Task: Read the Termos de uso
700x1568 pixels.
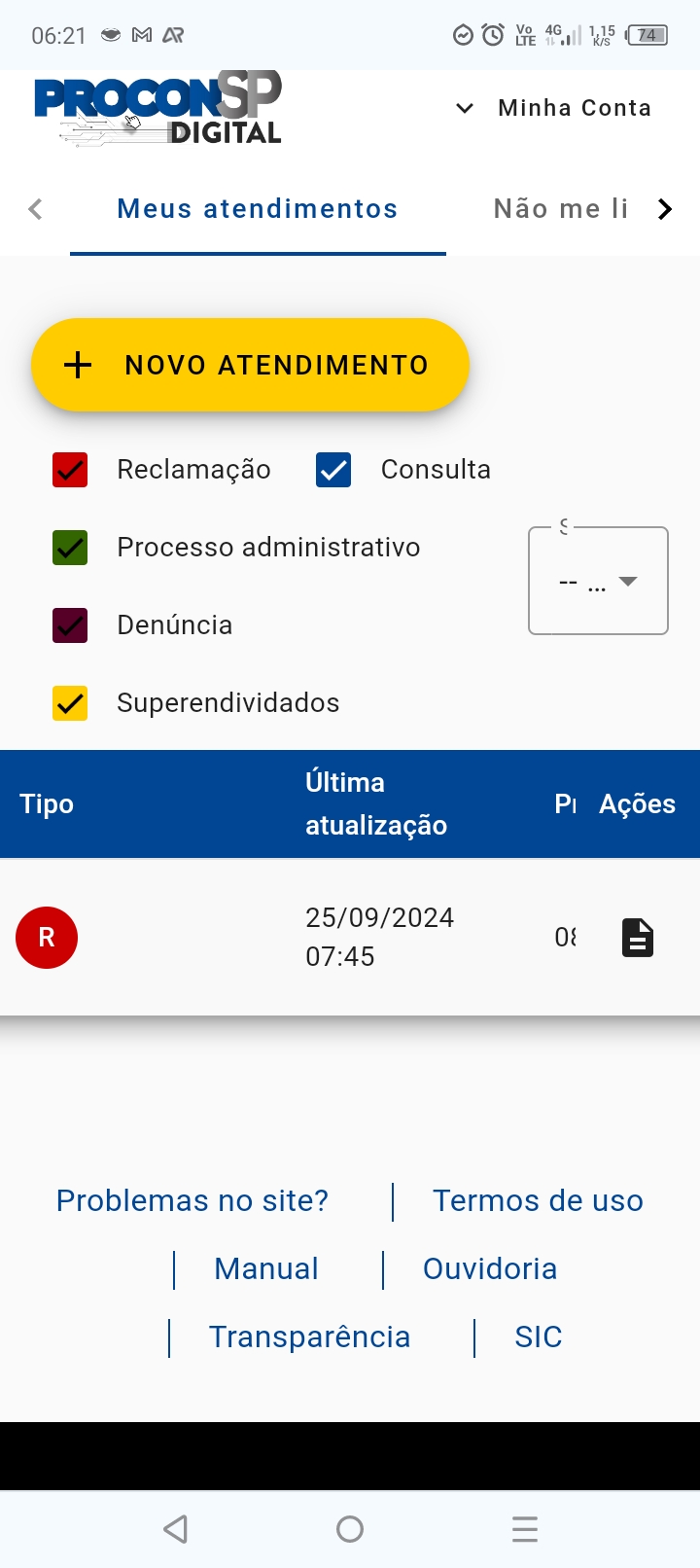Action: coord(538,1201)
